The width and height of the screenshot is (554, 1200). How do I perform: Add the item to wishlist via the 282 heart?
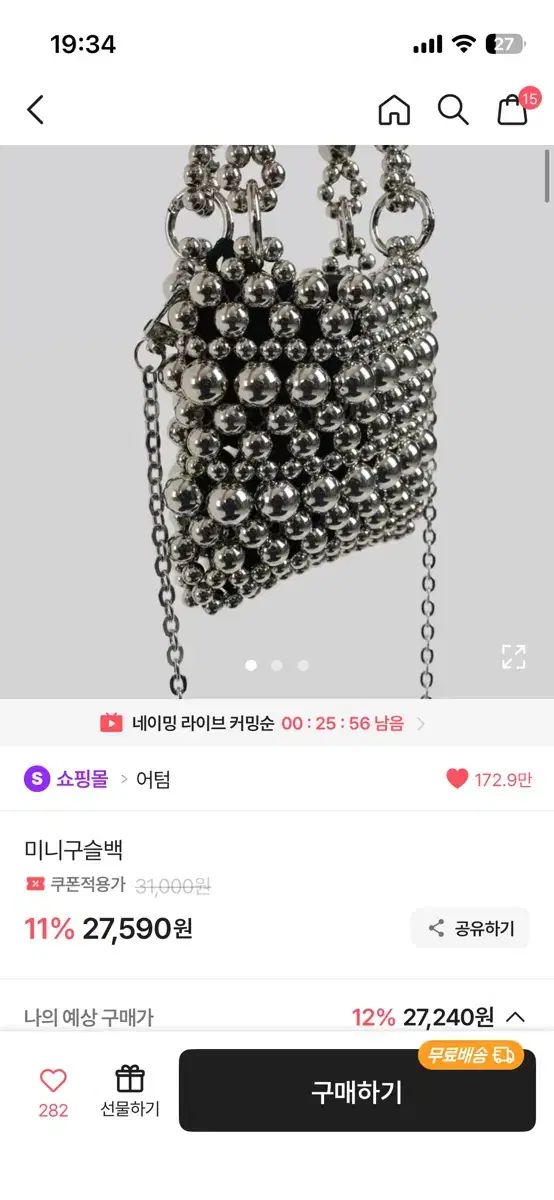(53, 1092)
